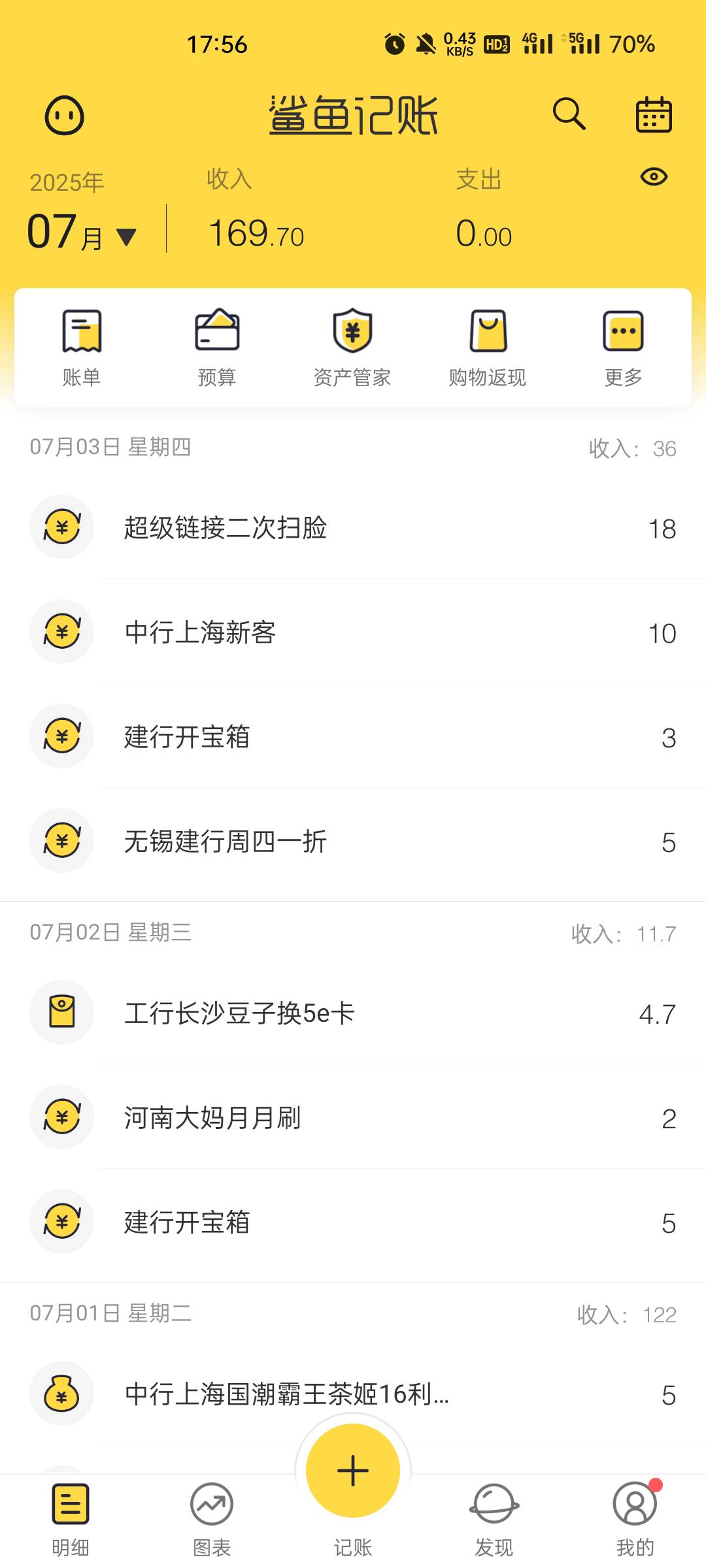Open the 中行上海新客 entry

pos(353,632)
